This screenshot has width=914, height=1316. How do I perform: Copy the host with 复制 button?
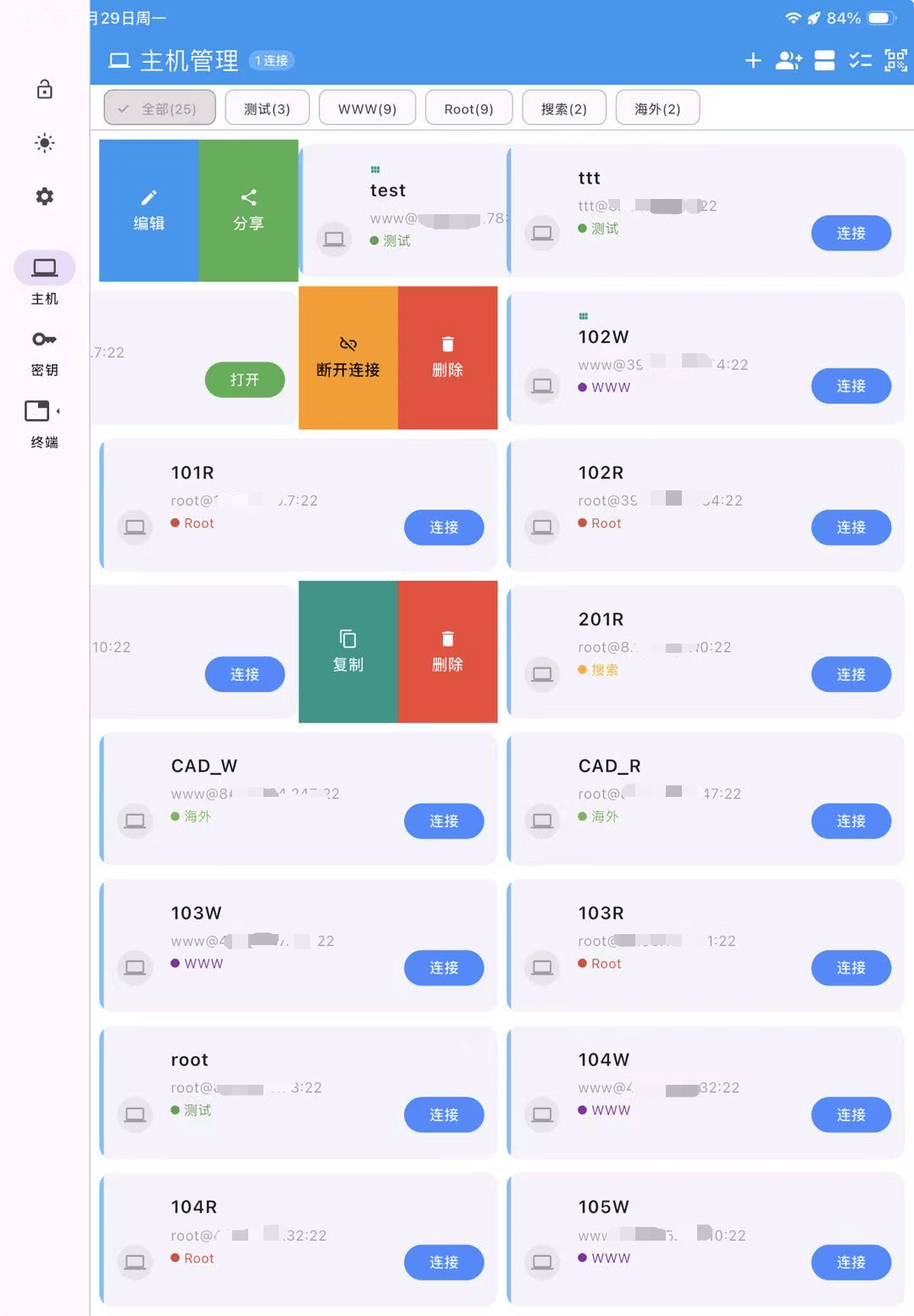tap(348, 651)
